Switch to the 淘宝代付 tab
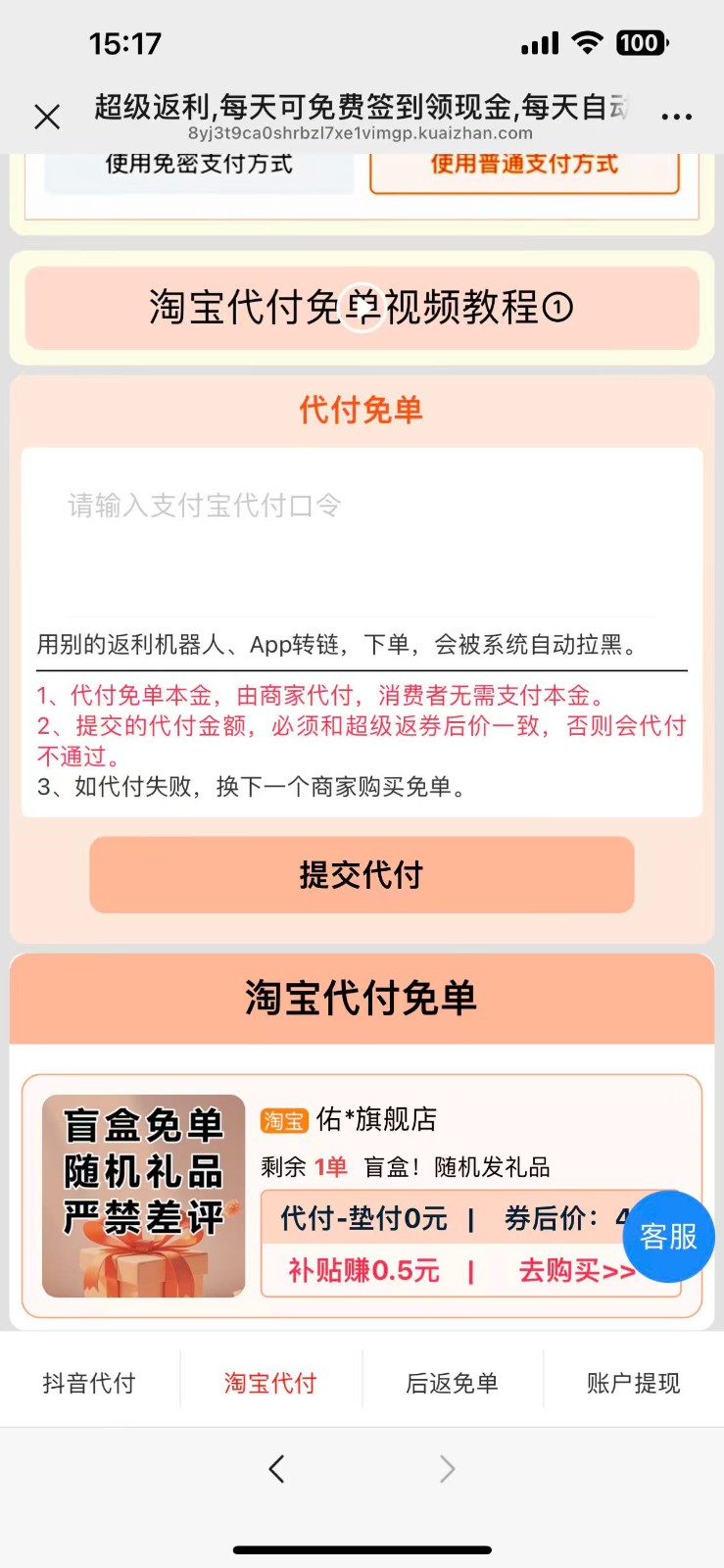The height and width of the screenshot is (1568, 724). point(270,1383)
